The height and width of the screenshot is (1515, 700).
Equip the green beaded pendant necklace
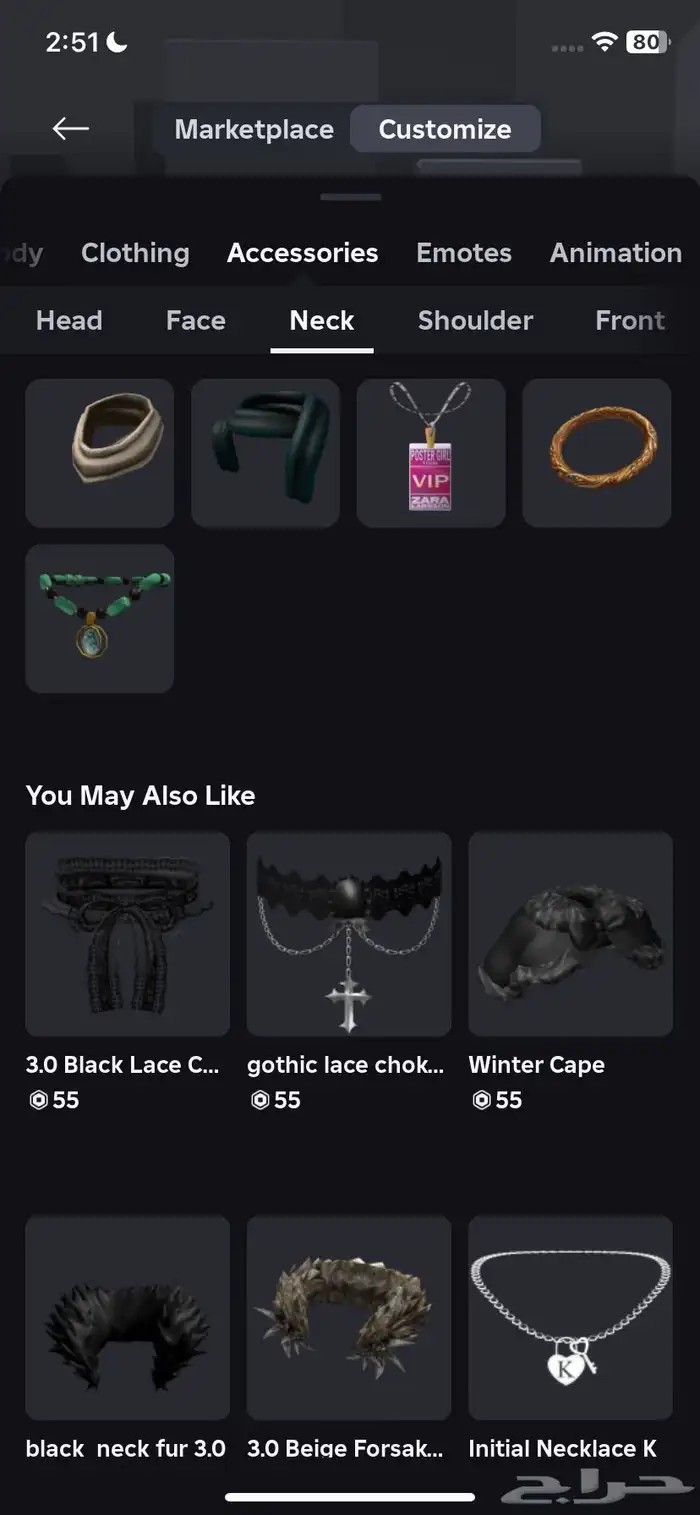coord(100,619)
